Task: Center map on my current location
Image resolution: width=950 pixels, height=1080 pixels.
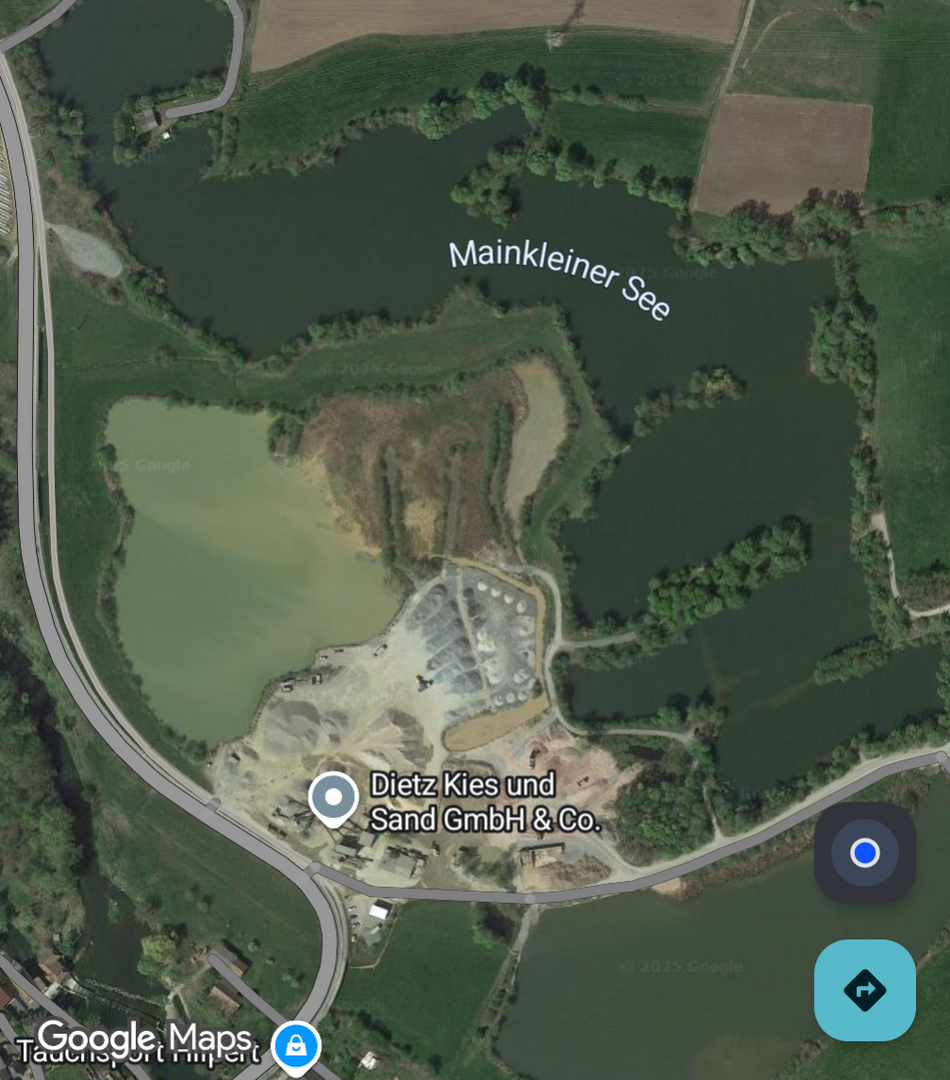Action: coord(865,853)
